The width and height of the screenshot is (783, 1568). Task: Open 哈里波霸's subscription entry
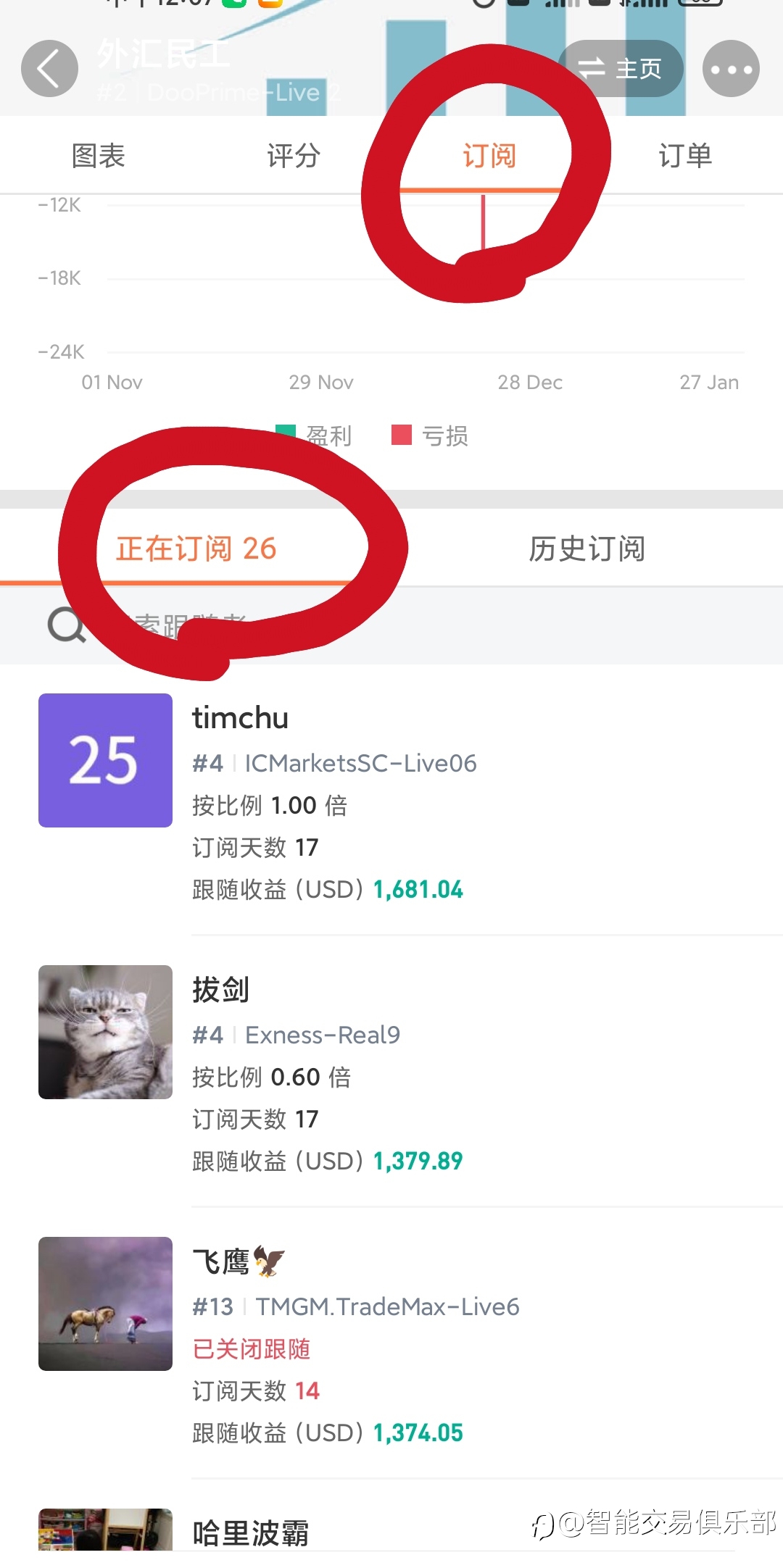click(391, 1529)
